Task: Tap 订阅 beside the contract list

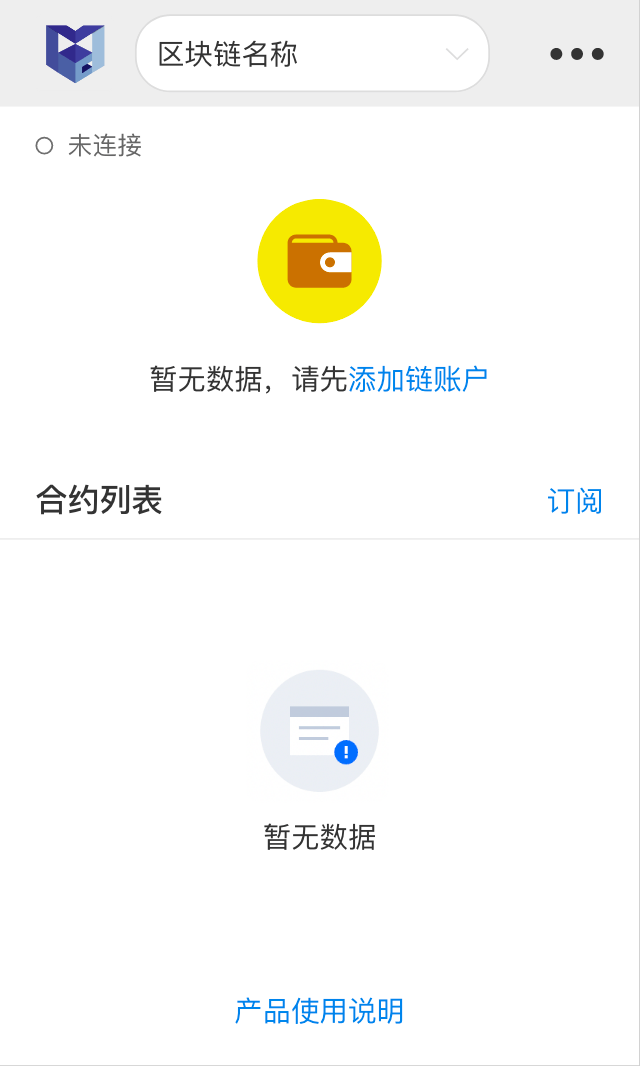Action: [x=575, y=501]
